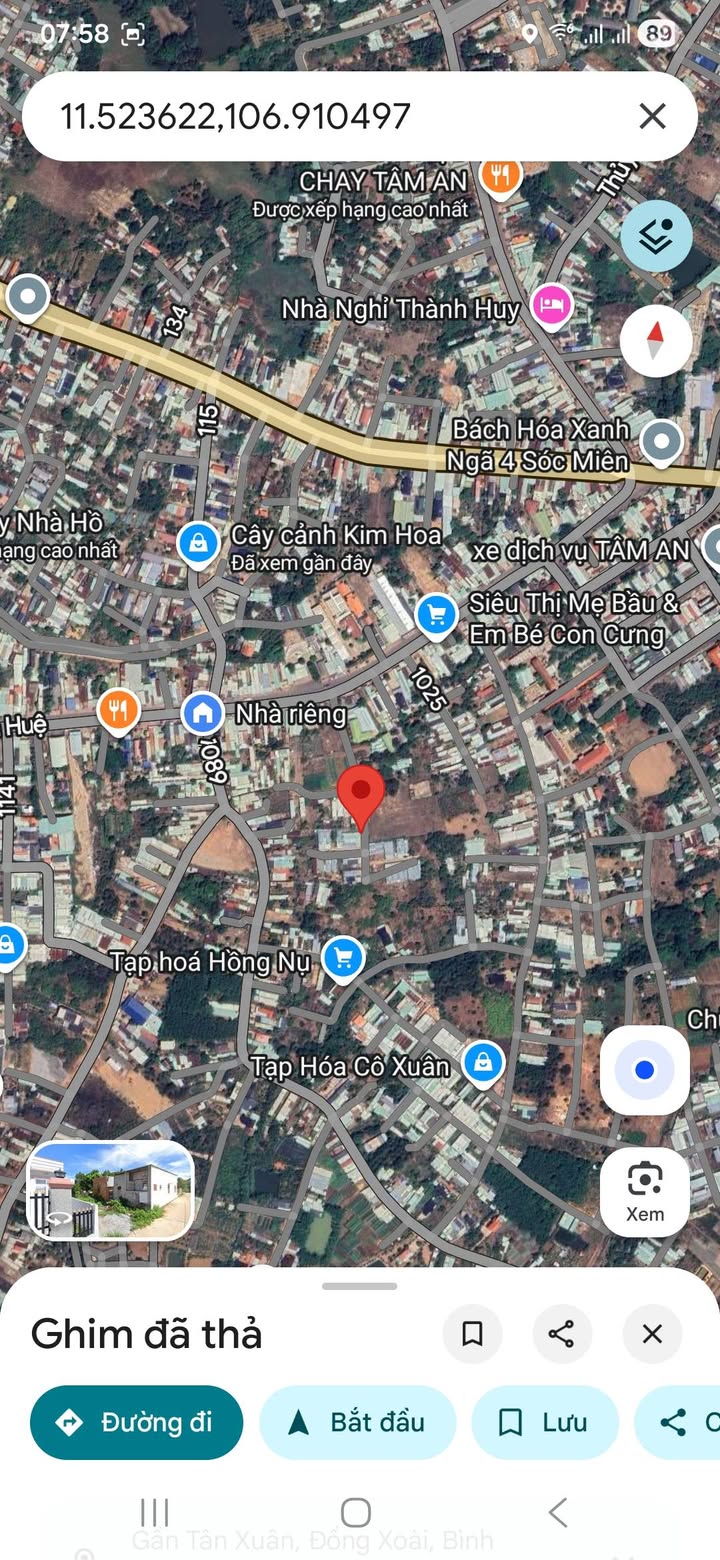
Task: Start navigation with Bắt đầu
Action: pyautogui.click(x=358, y=1422)
